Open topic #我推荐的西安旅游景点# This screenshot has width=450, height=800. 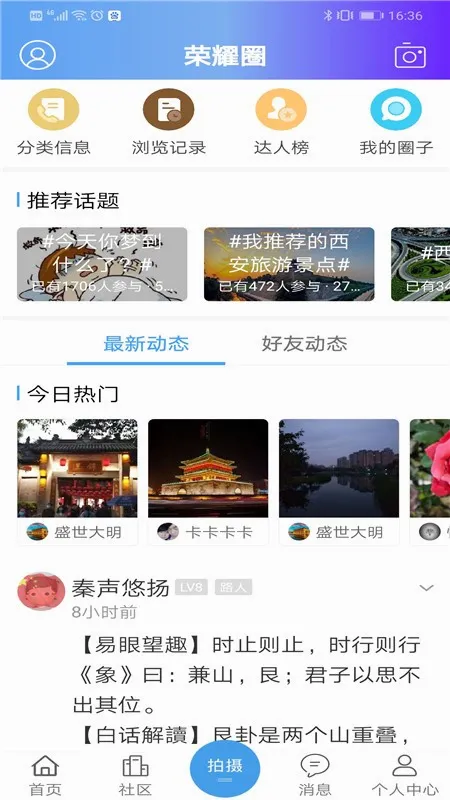pos(289,264)
